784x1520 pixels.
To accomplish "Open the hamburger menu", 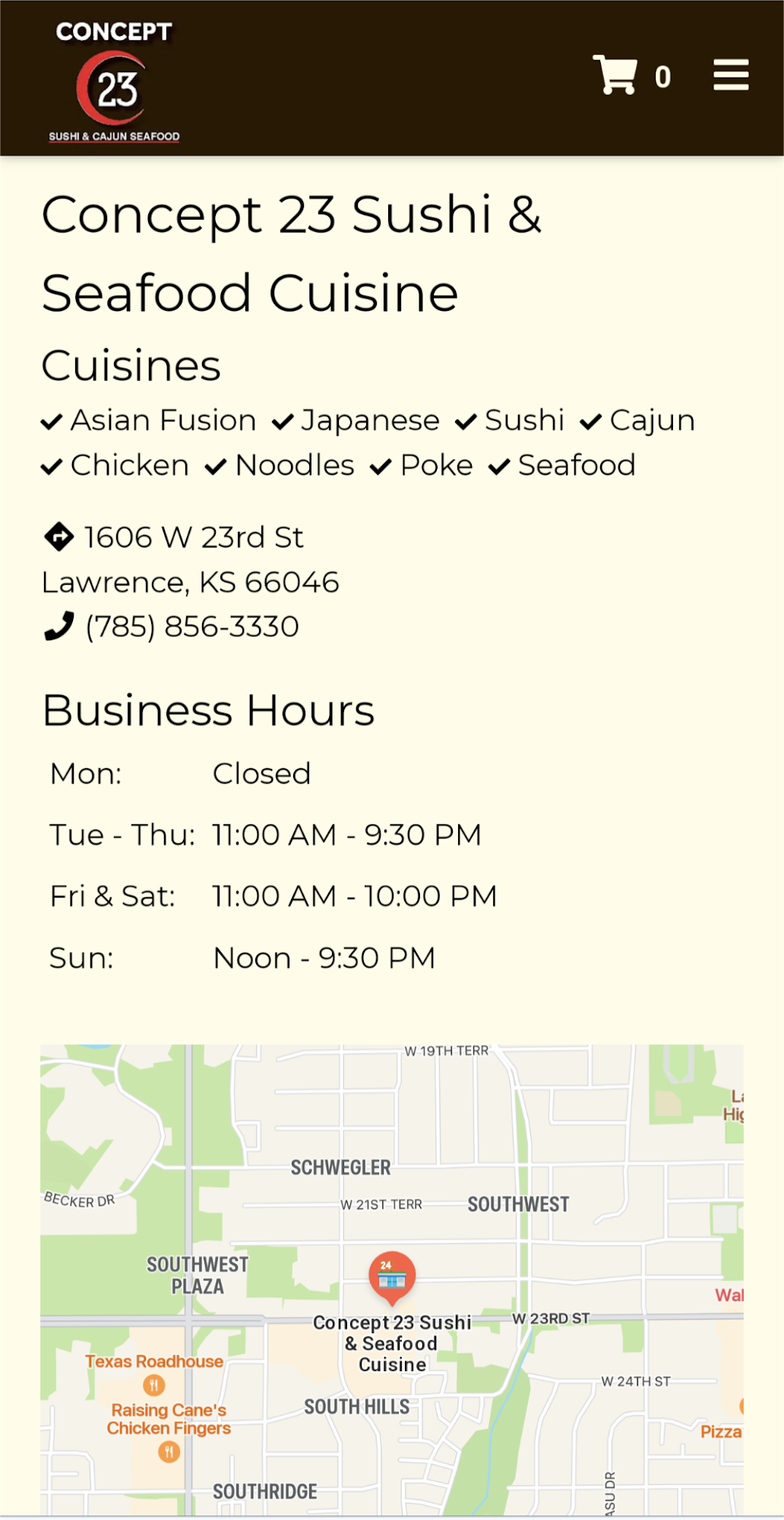I will 731,75.
